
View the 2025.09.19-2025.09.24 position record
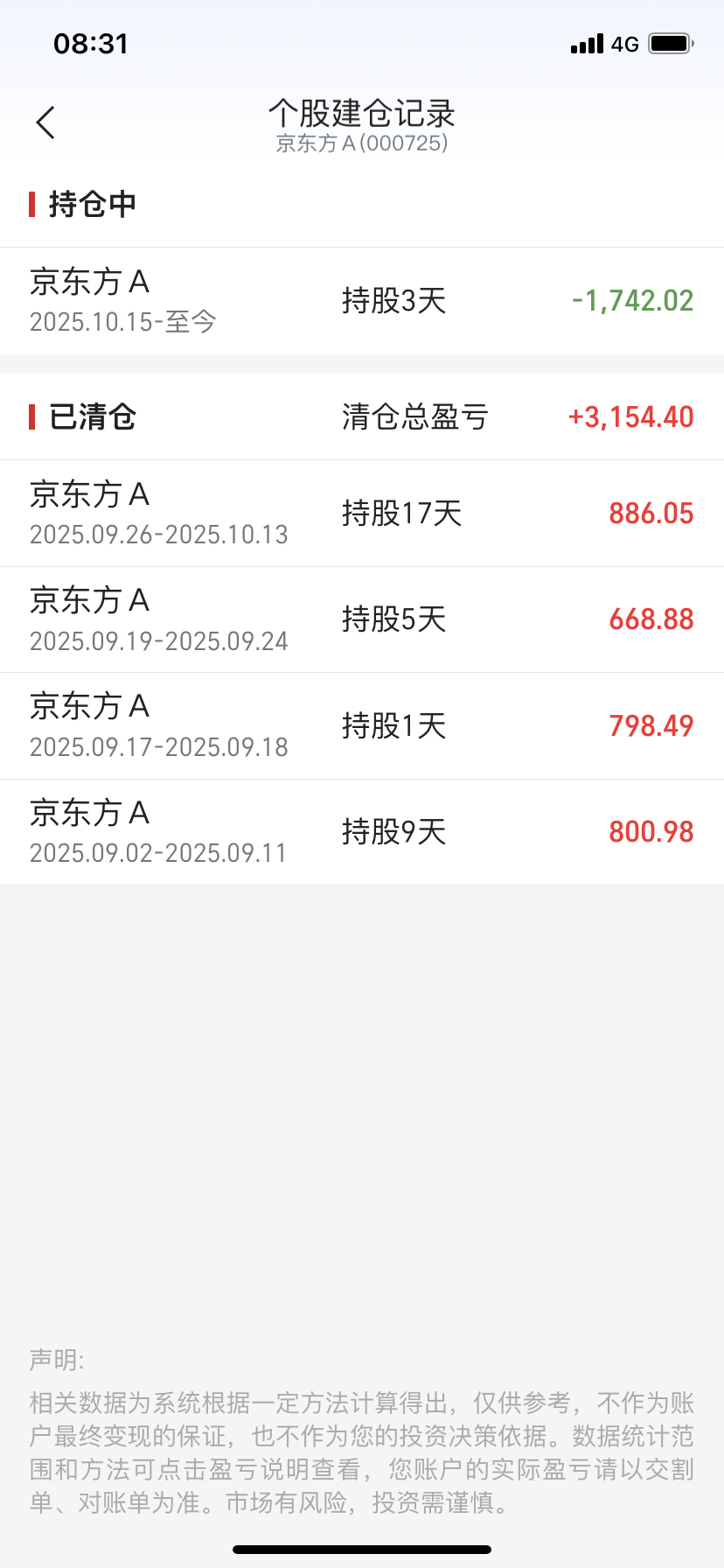(362, 619)
